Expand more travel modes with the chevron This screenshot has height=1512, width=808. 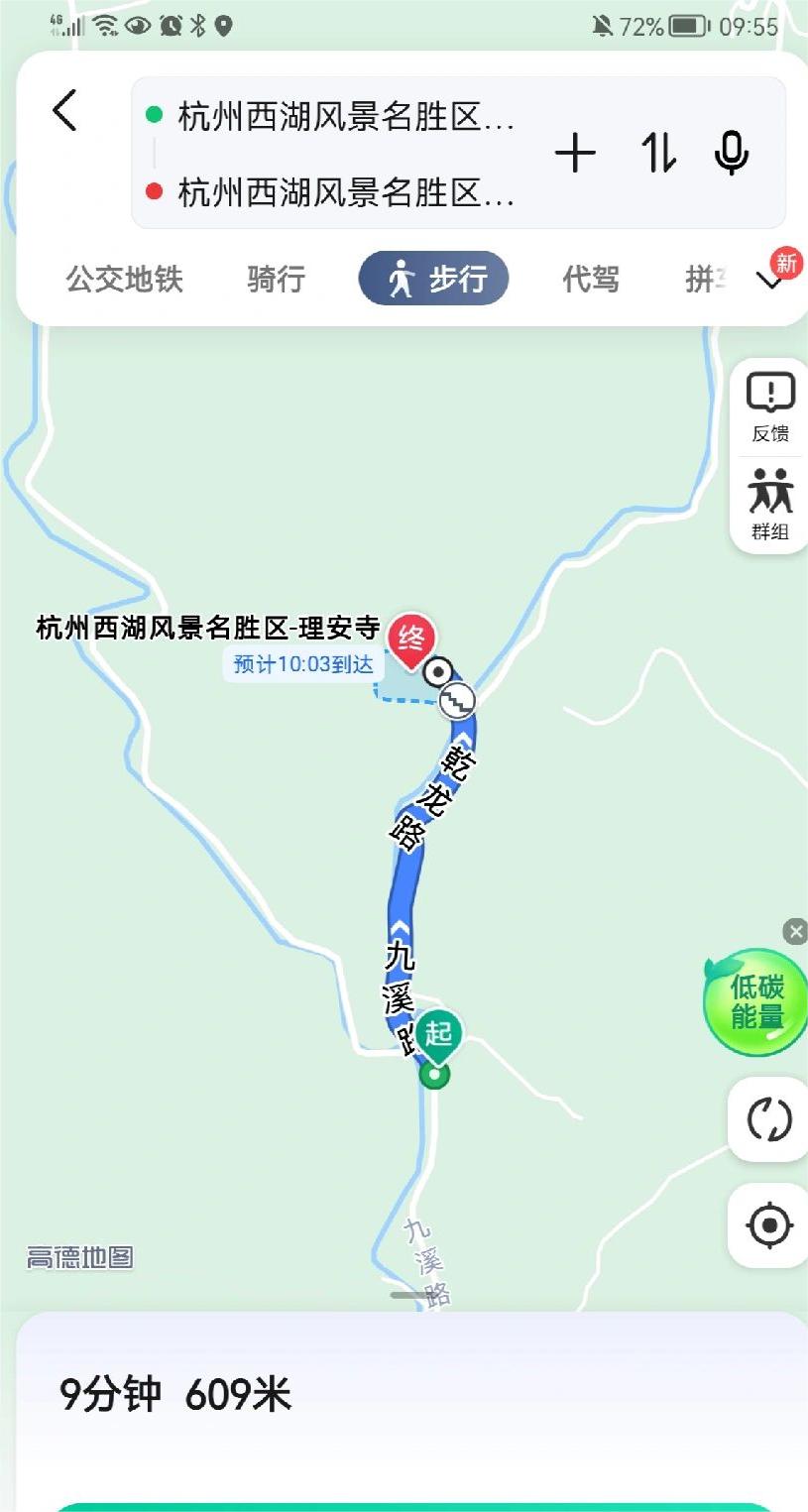(x=770, y=281)
